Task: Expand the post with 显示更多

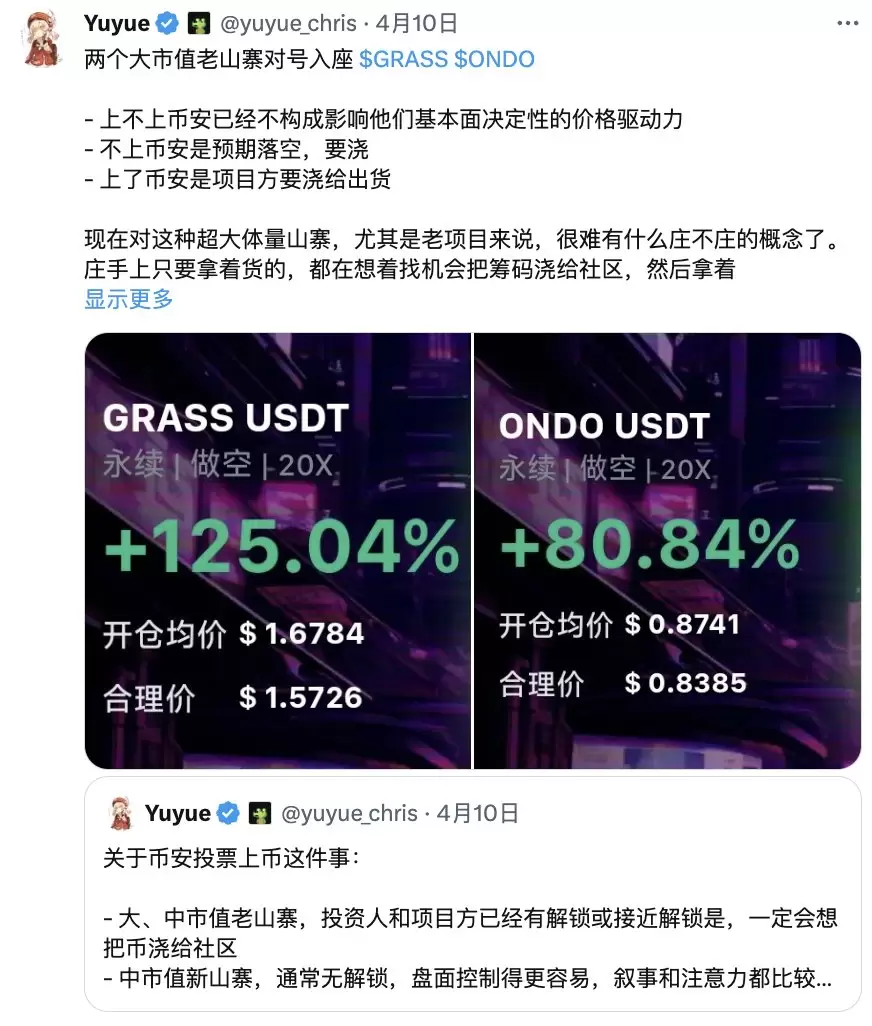Action: [x=128, y=298]
